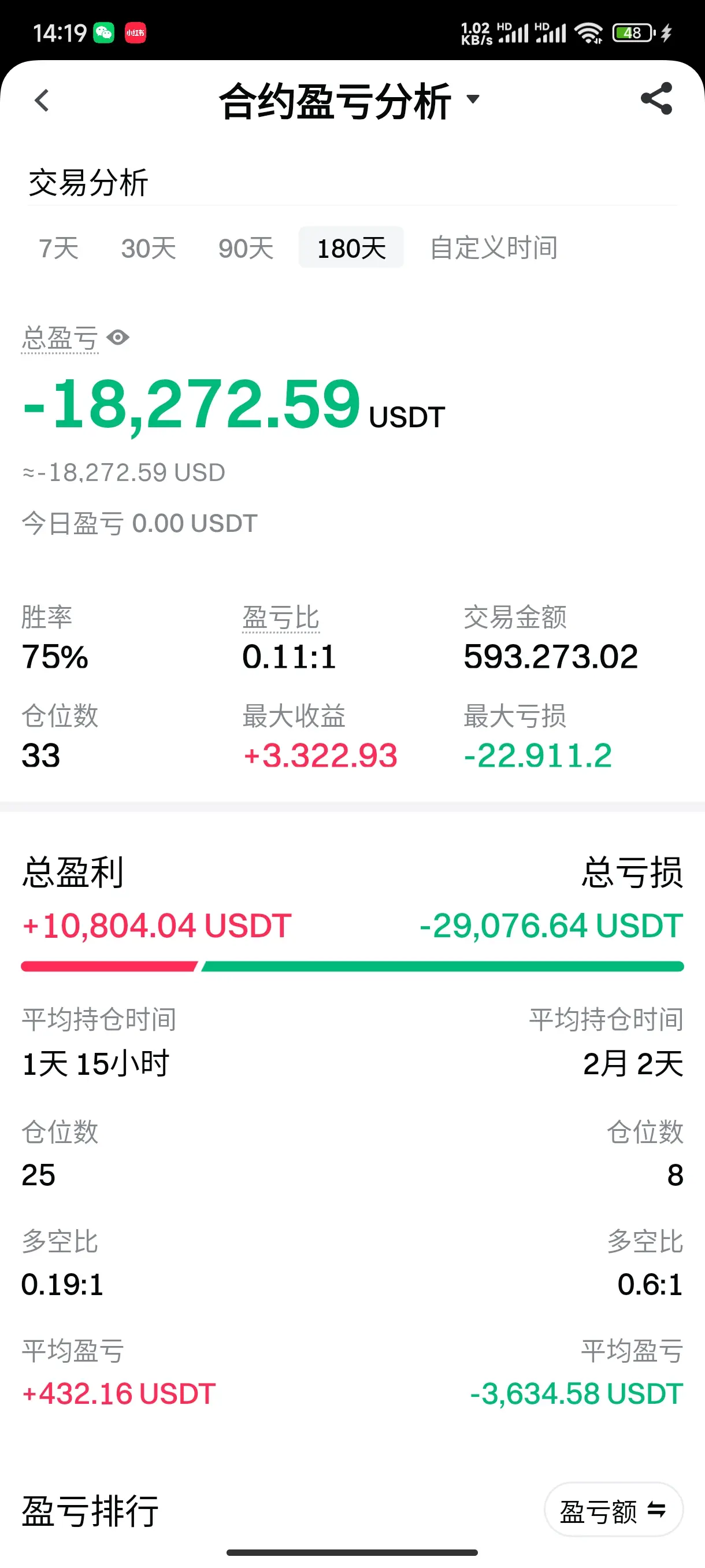
Task: Hide total PnL with the eye icon
Action: (118, 337)
